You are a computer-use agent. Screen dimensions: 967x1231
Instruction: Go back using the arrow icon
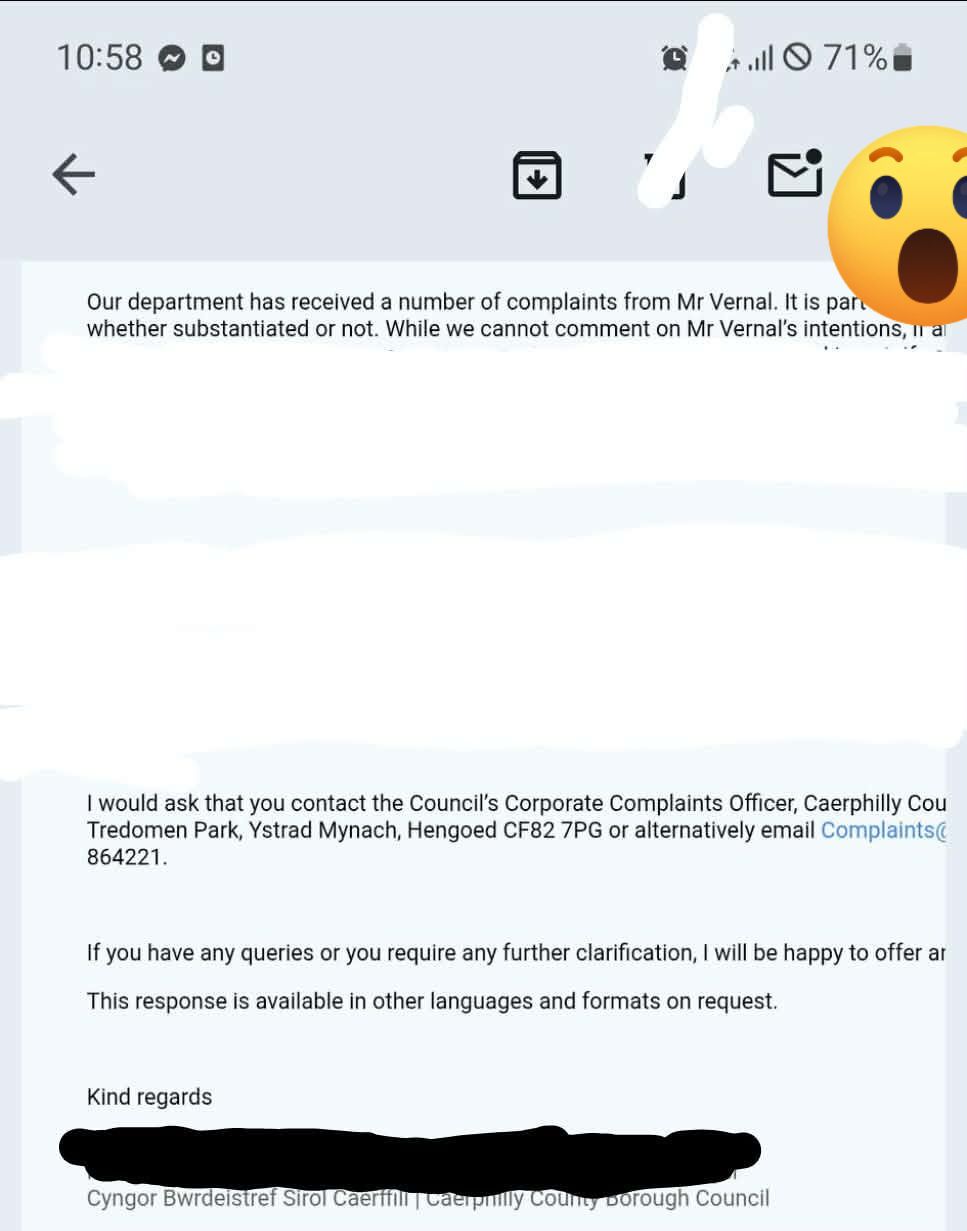[x=73, y=176]
